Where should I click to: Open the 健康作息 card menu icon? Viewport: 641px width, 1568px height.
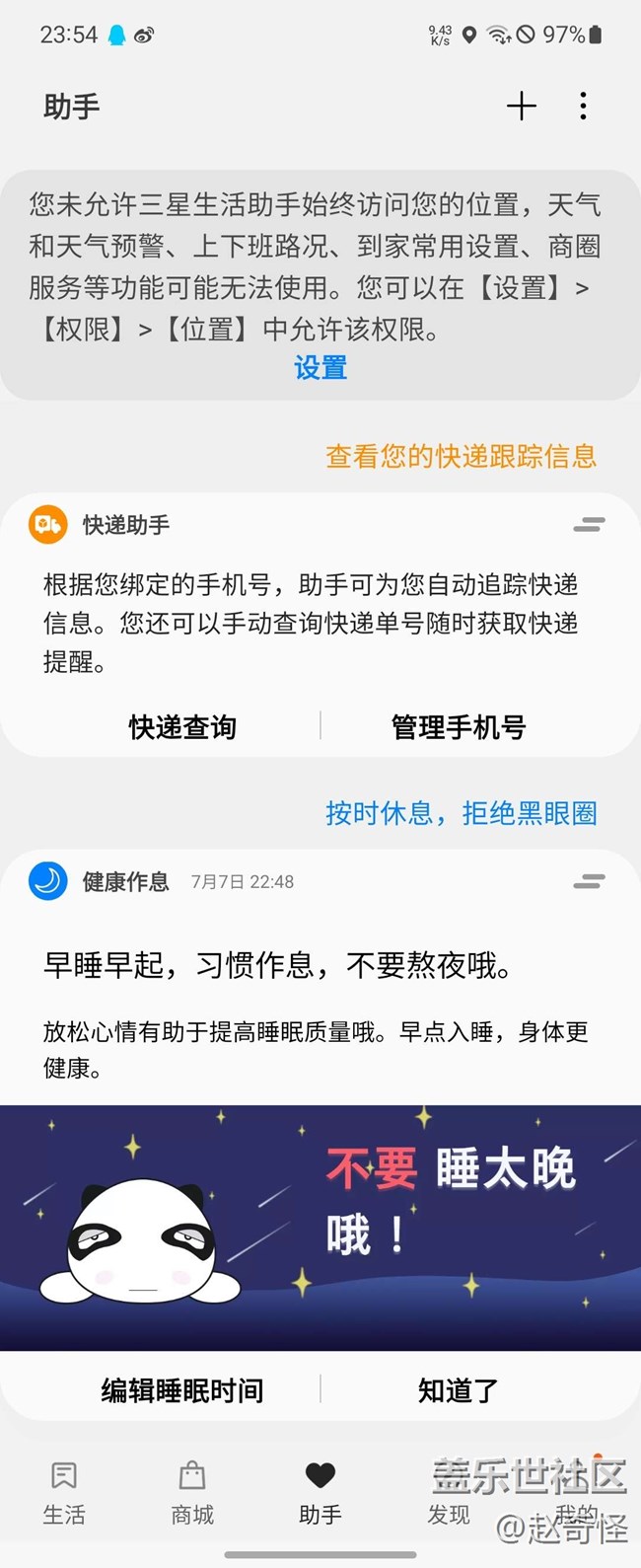[589, 881]
